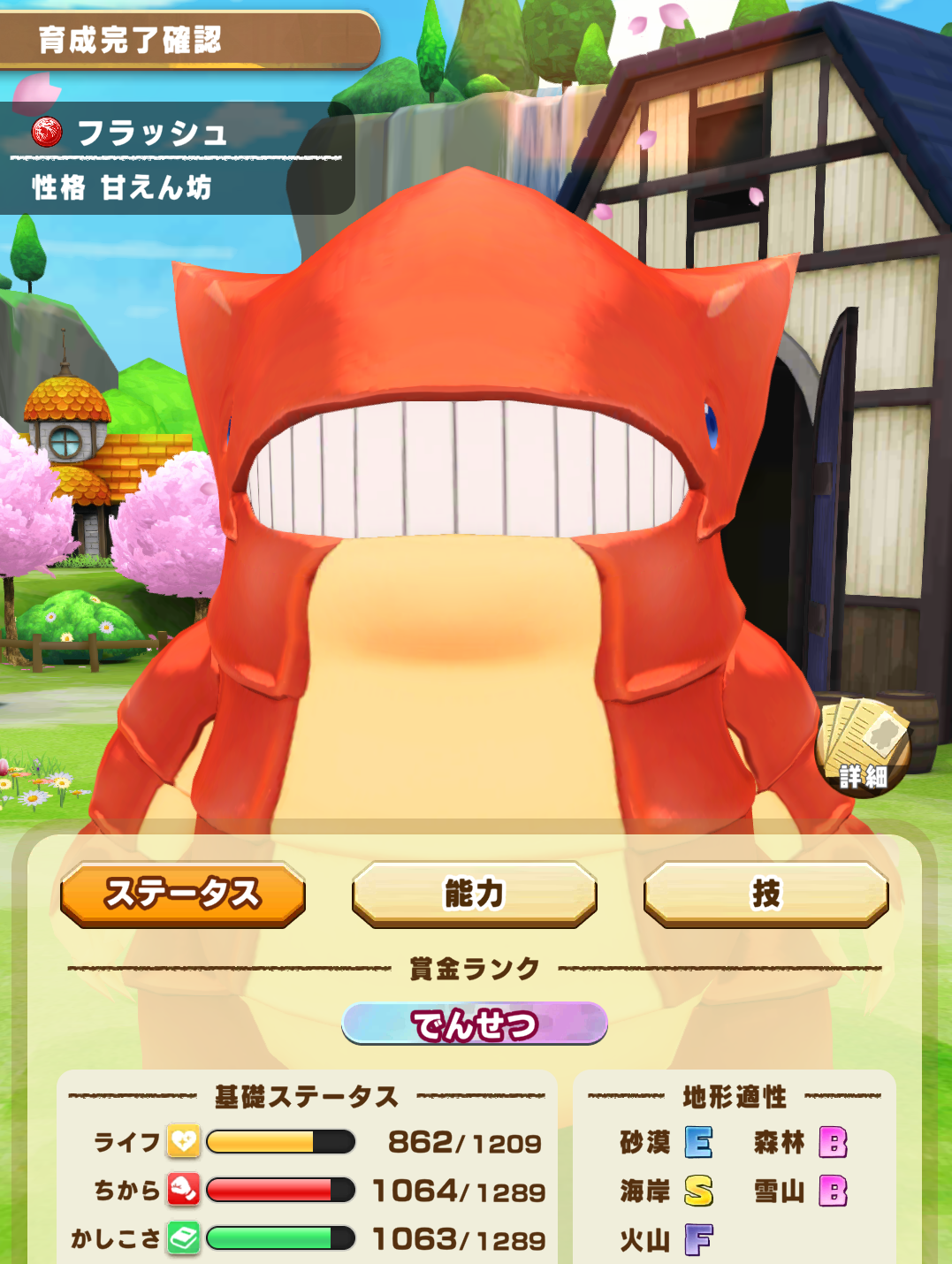The image size is (952, 1264).
Task: Open the 詳細 details button
Action: click(x=862, y=748)
